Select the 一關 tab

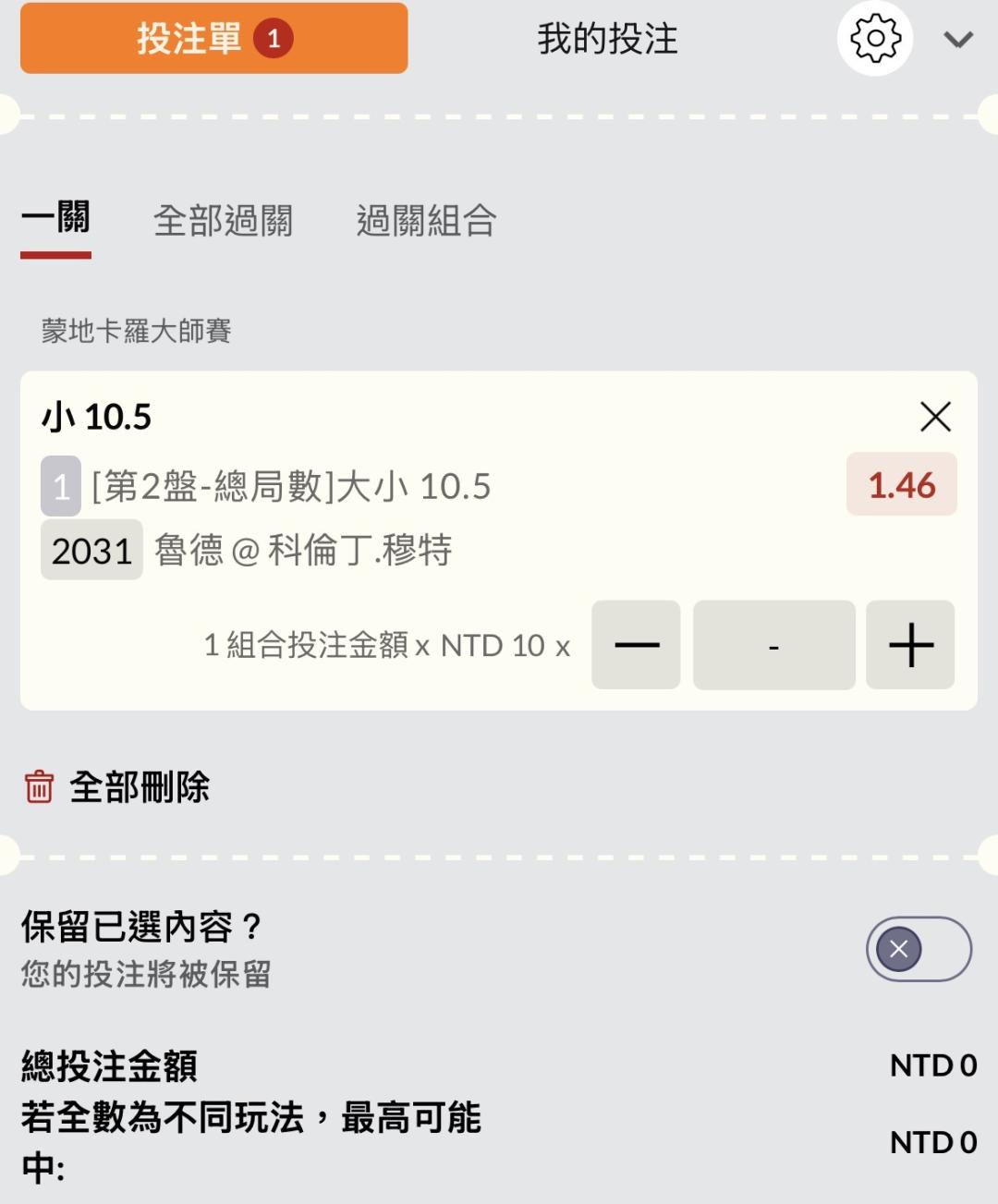tap(55, 222)
